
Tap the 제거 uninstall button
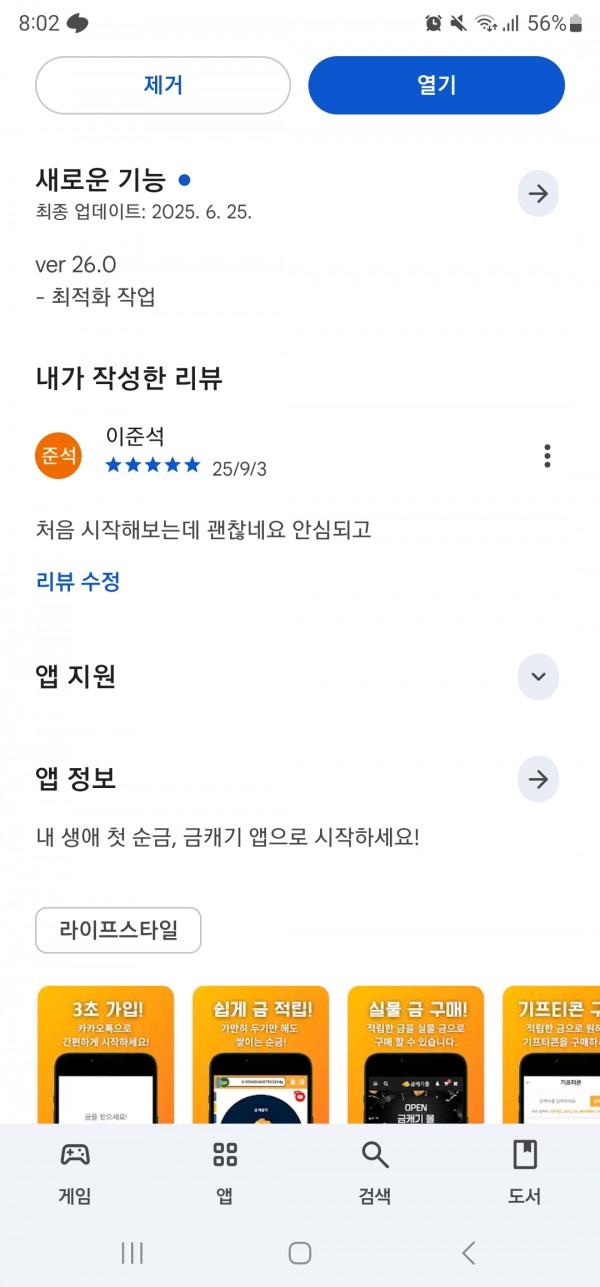tap(163, 85)
